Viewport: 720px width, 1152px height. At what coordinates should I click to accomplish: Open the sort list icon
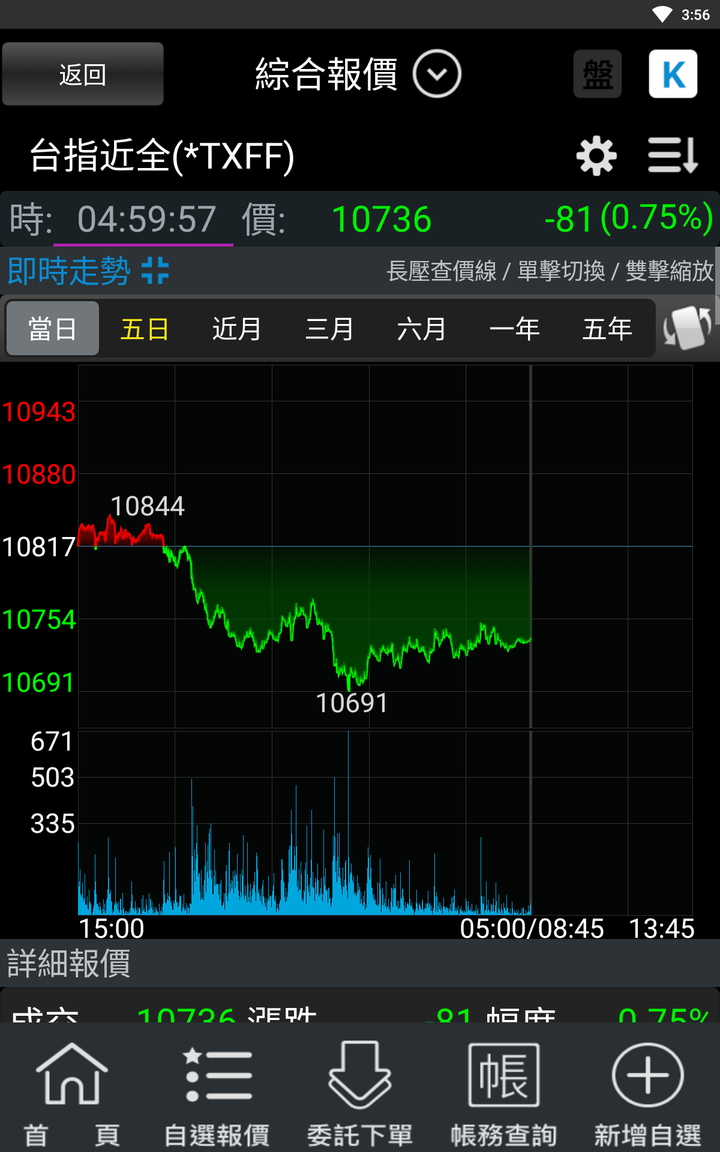point(672,156)
